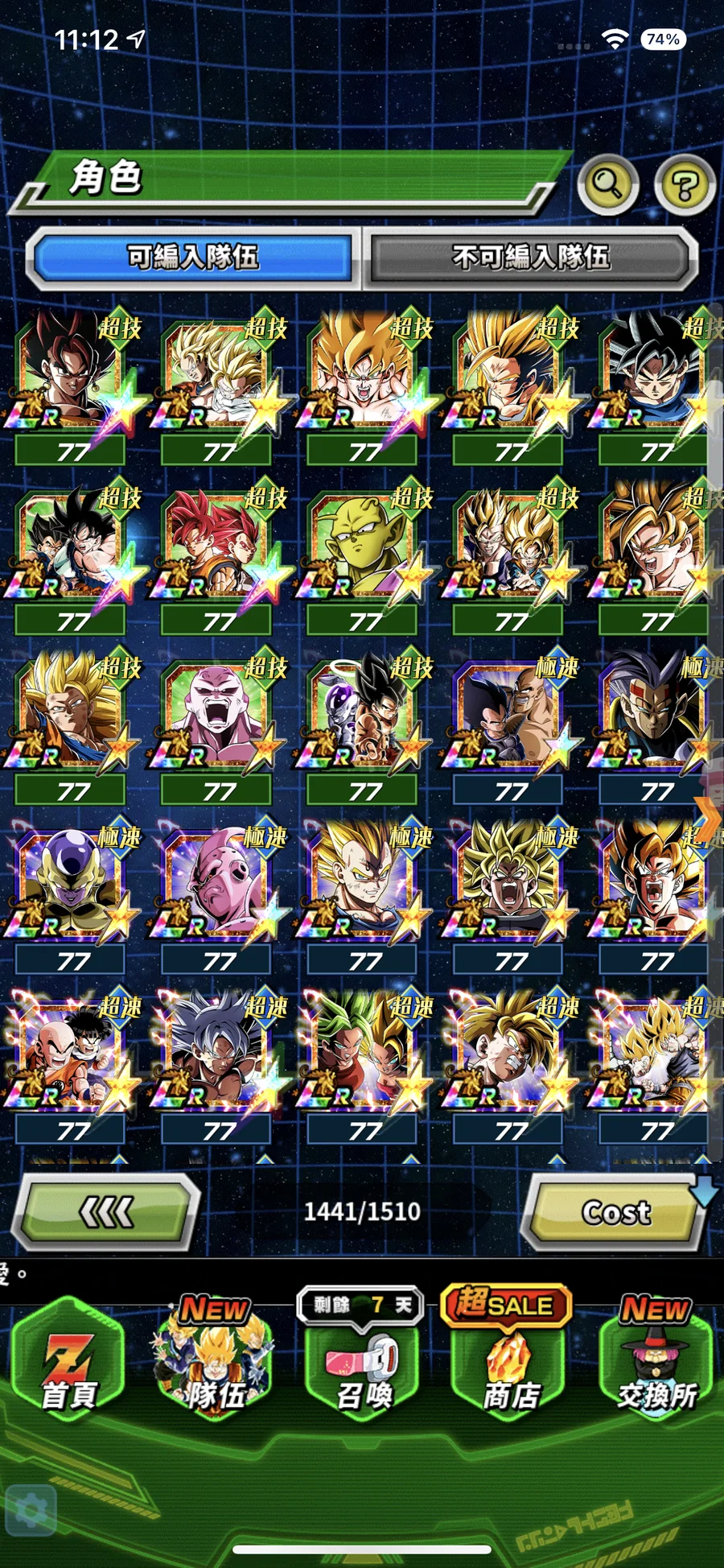The image size is (724, 1568).
Task: Select the green Piccolo character card
Action: pyautogui.click(x=362, y=549)
